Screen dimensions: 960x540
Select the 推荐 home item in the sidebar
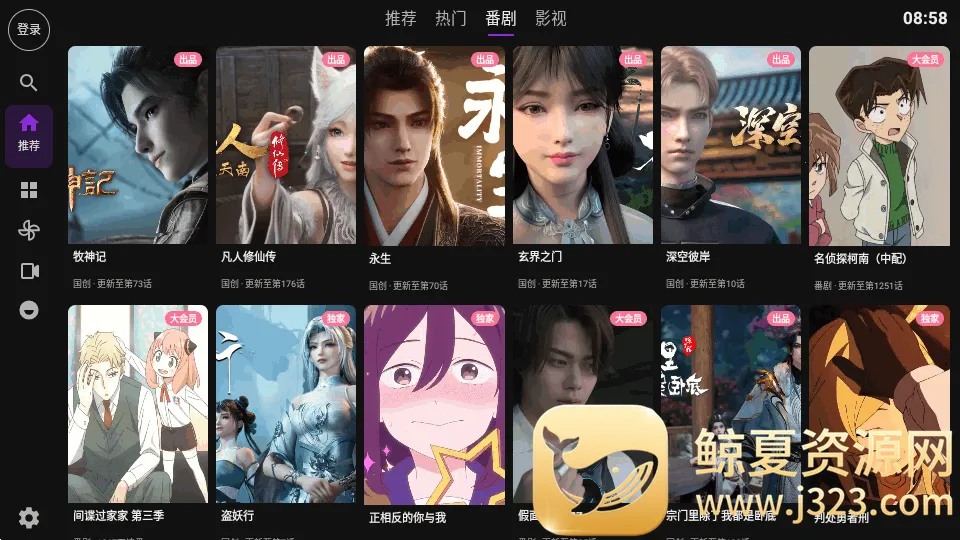click(29, 133)
